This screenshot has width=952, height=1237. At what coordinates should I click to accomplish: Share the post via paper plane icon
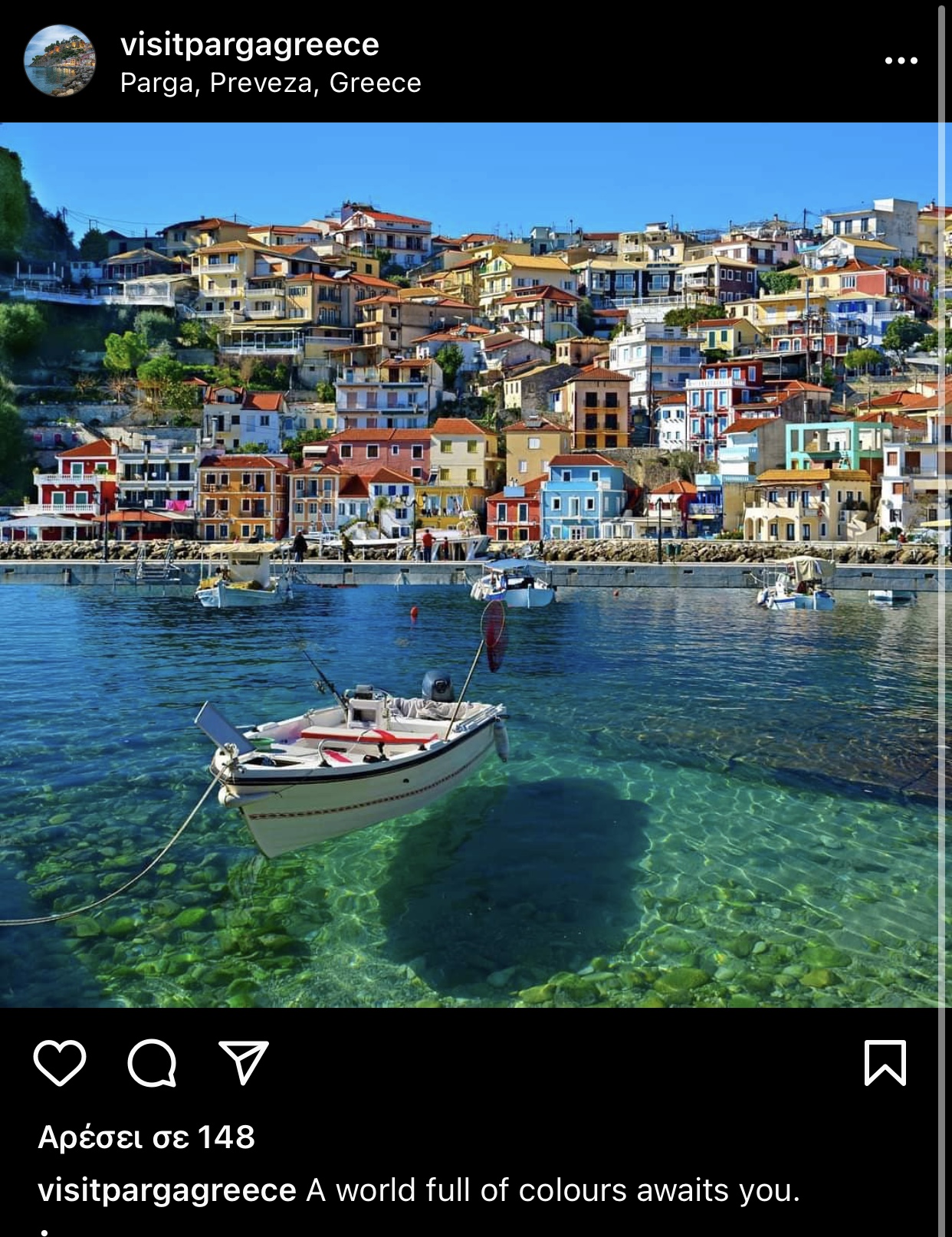(244, 1062)
